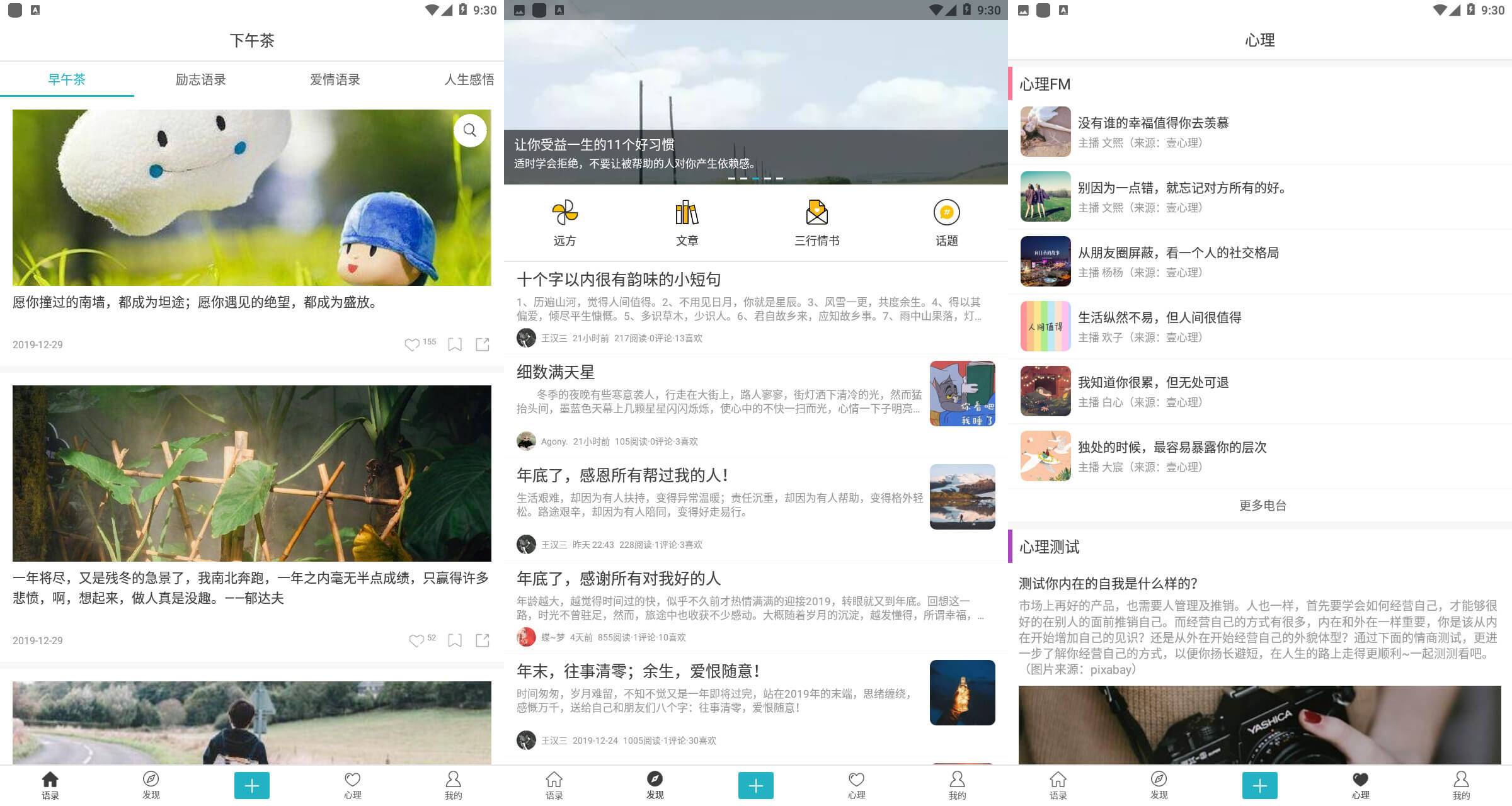Like the quote with 155 likes

coord(412,344)
